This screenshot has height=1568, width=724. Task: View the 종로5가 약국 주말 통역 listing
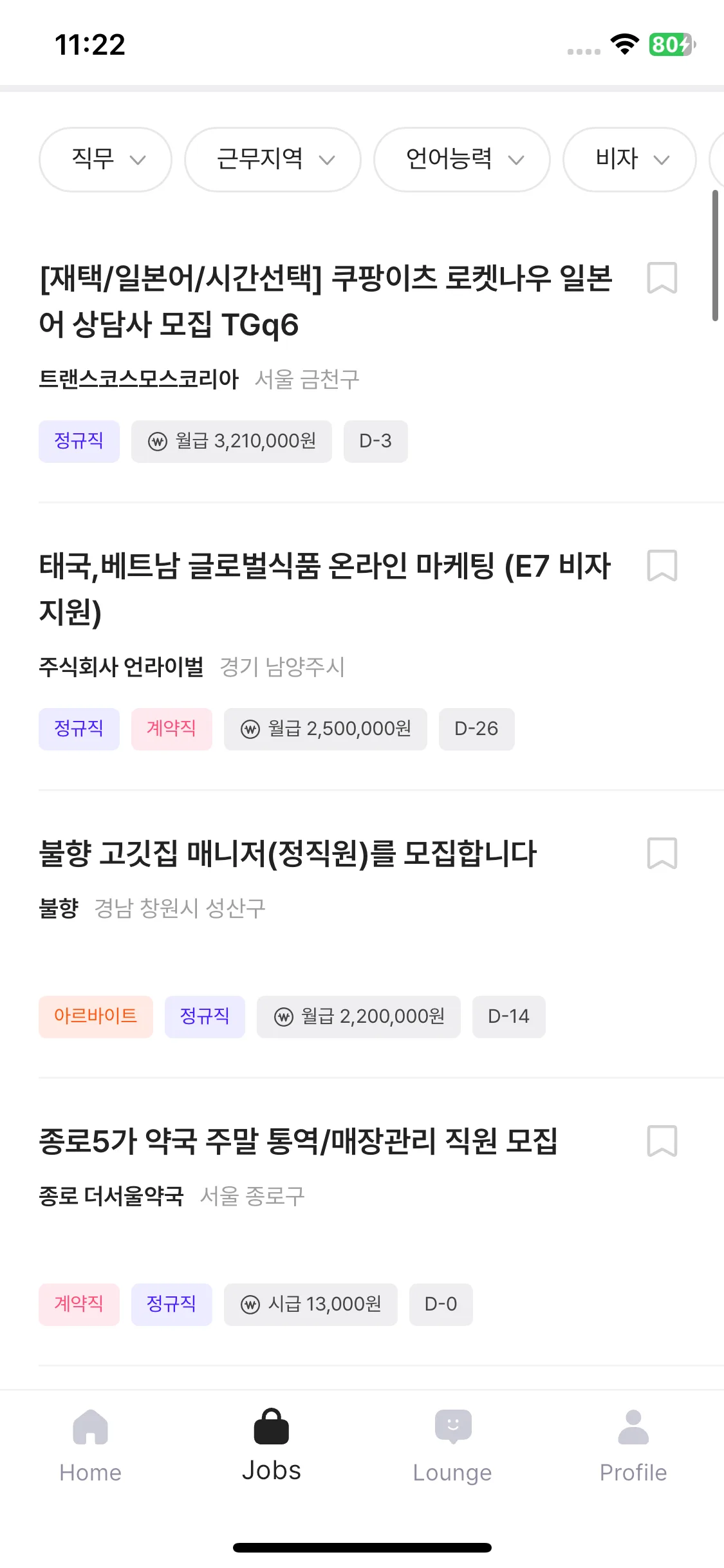(298, 1141)
